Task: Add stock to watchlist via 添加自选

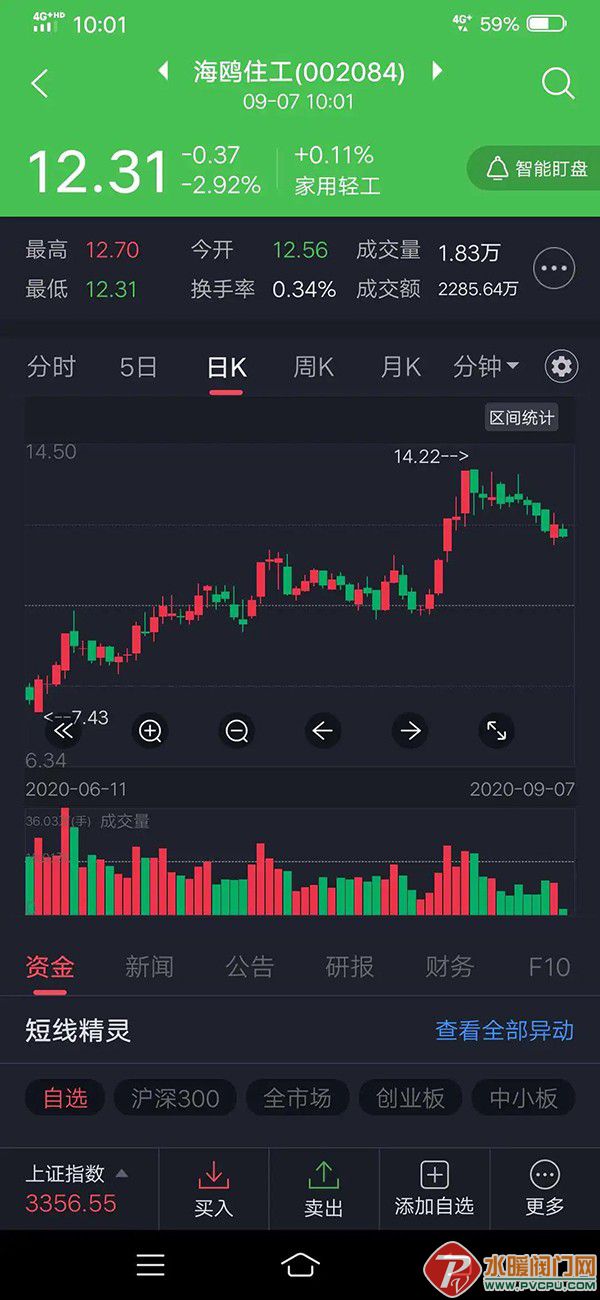Action: pyautogui.click(x=434, y=1189)
